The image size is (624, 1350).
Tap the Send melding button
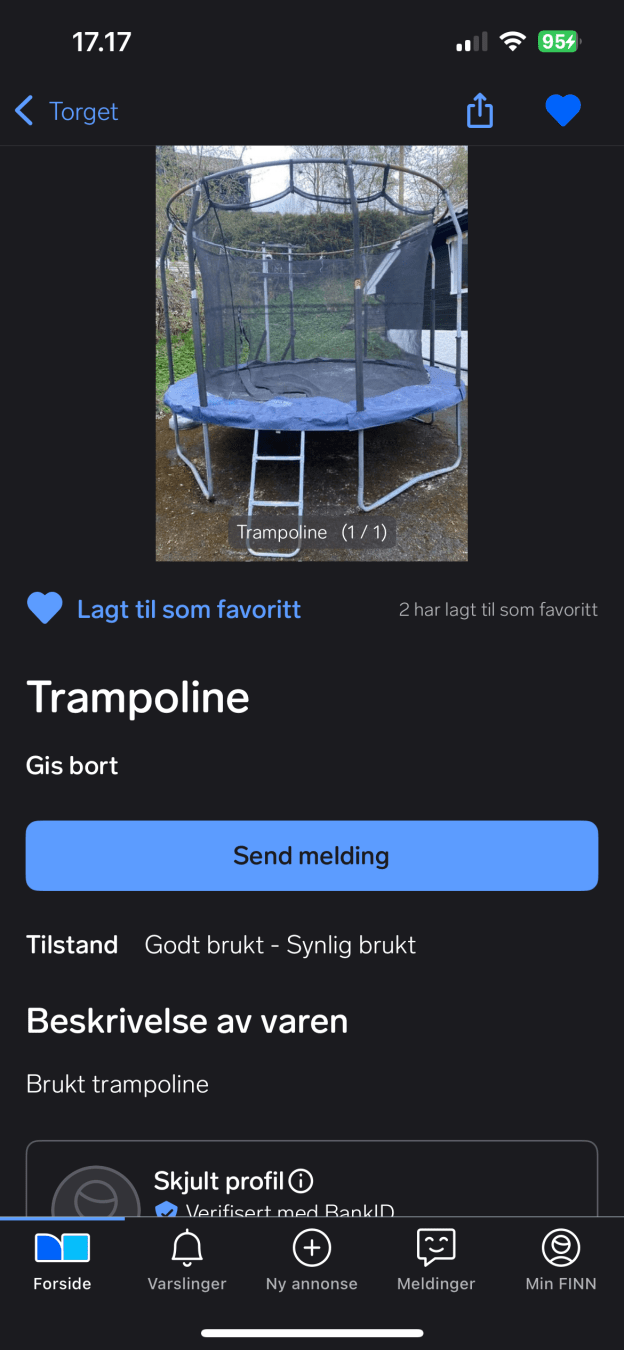coord(311,856)
